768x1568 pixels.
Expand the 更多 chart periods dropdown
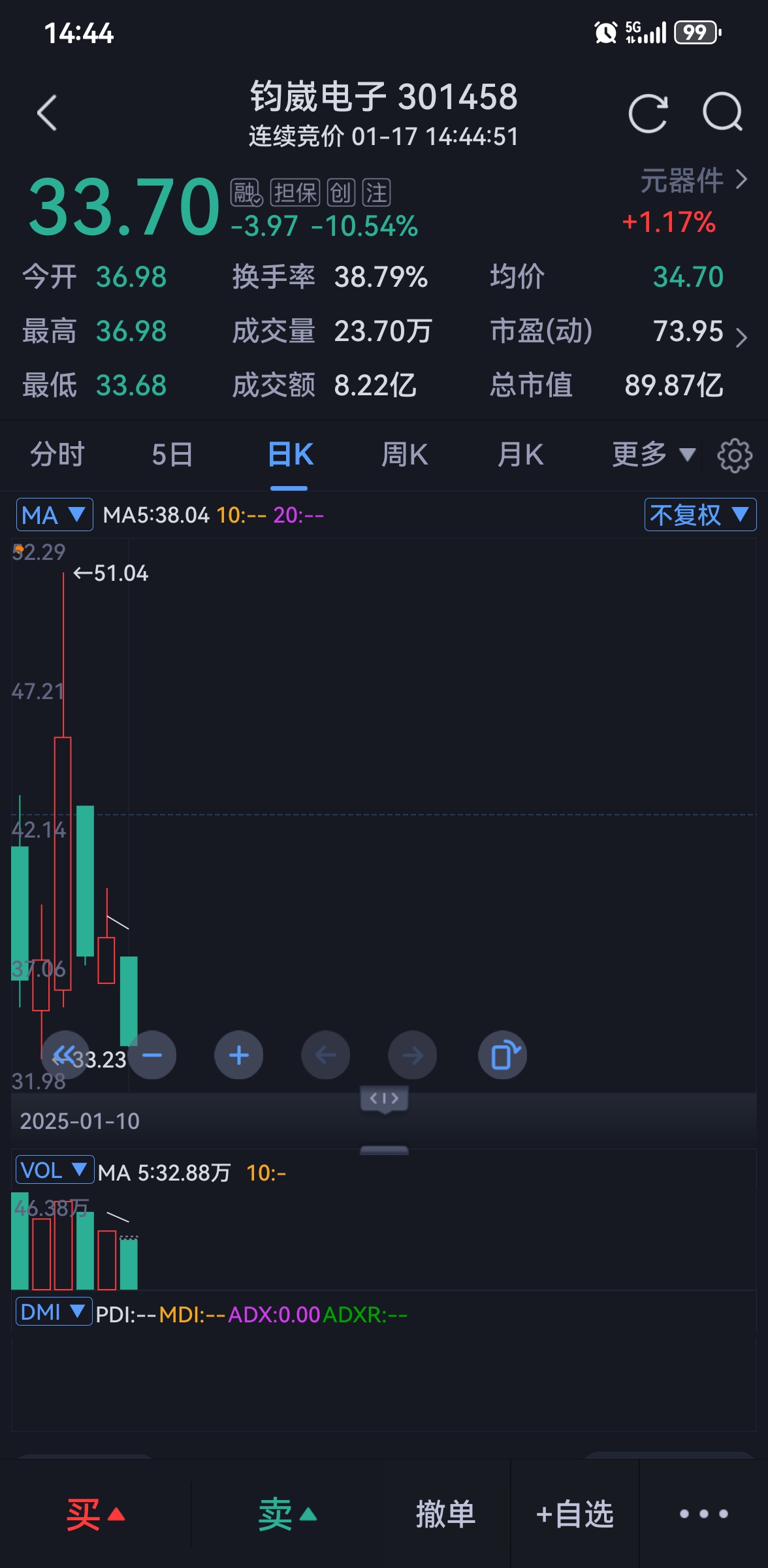[x=653, y=455]
